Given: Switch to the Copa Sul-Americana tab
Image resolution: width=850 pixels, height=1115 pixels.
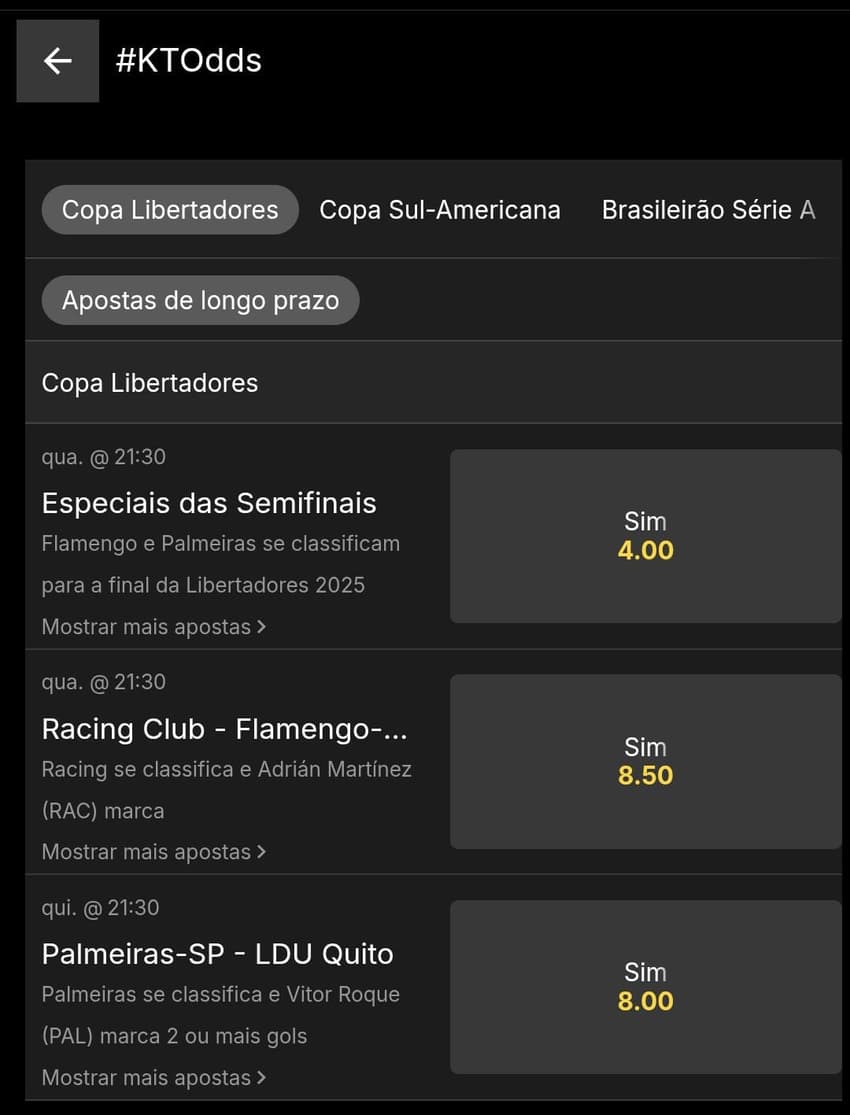Looking at the screenshot, I should point(440,210).
